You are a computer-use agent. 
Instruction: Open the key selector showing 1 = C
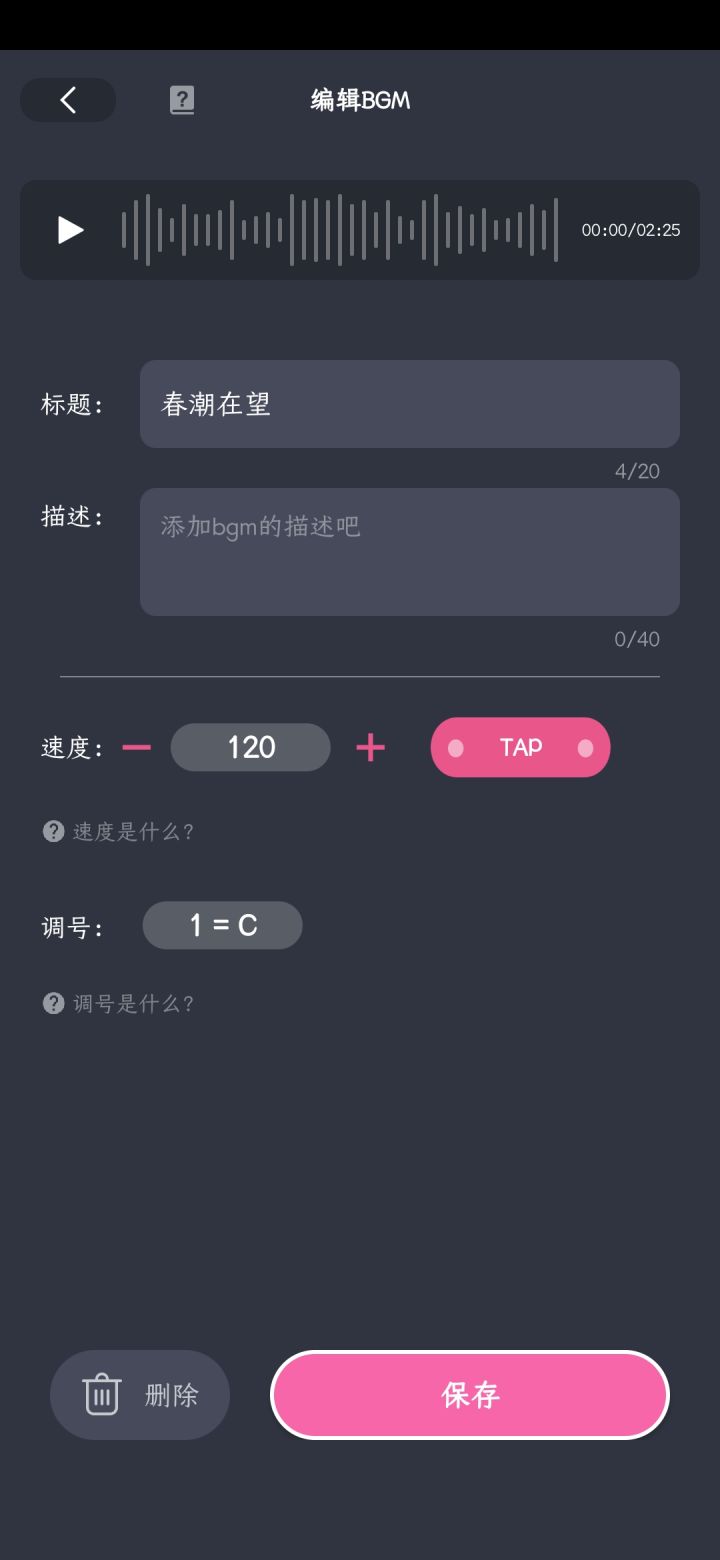222,925
